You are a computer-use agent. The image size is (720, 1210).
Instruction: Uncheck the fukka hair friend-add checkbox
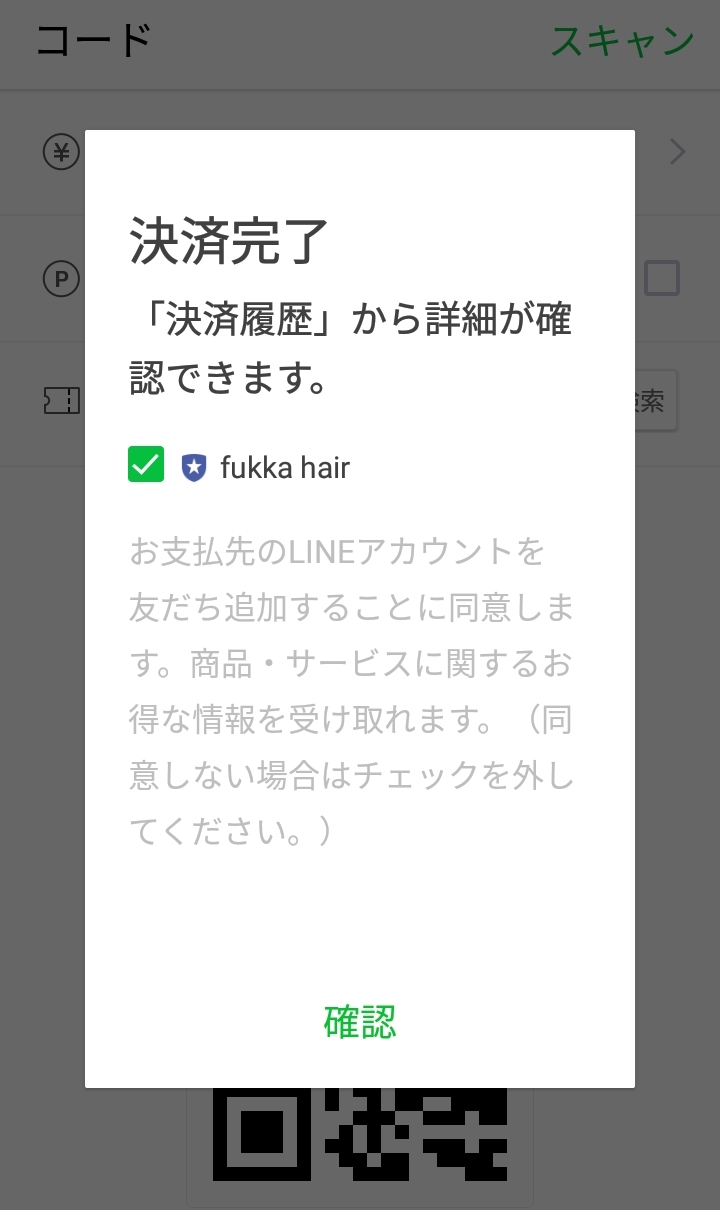coord(146,465)
